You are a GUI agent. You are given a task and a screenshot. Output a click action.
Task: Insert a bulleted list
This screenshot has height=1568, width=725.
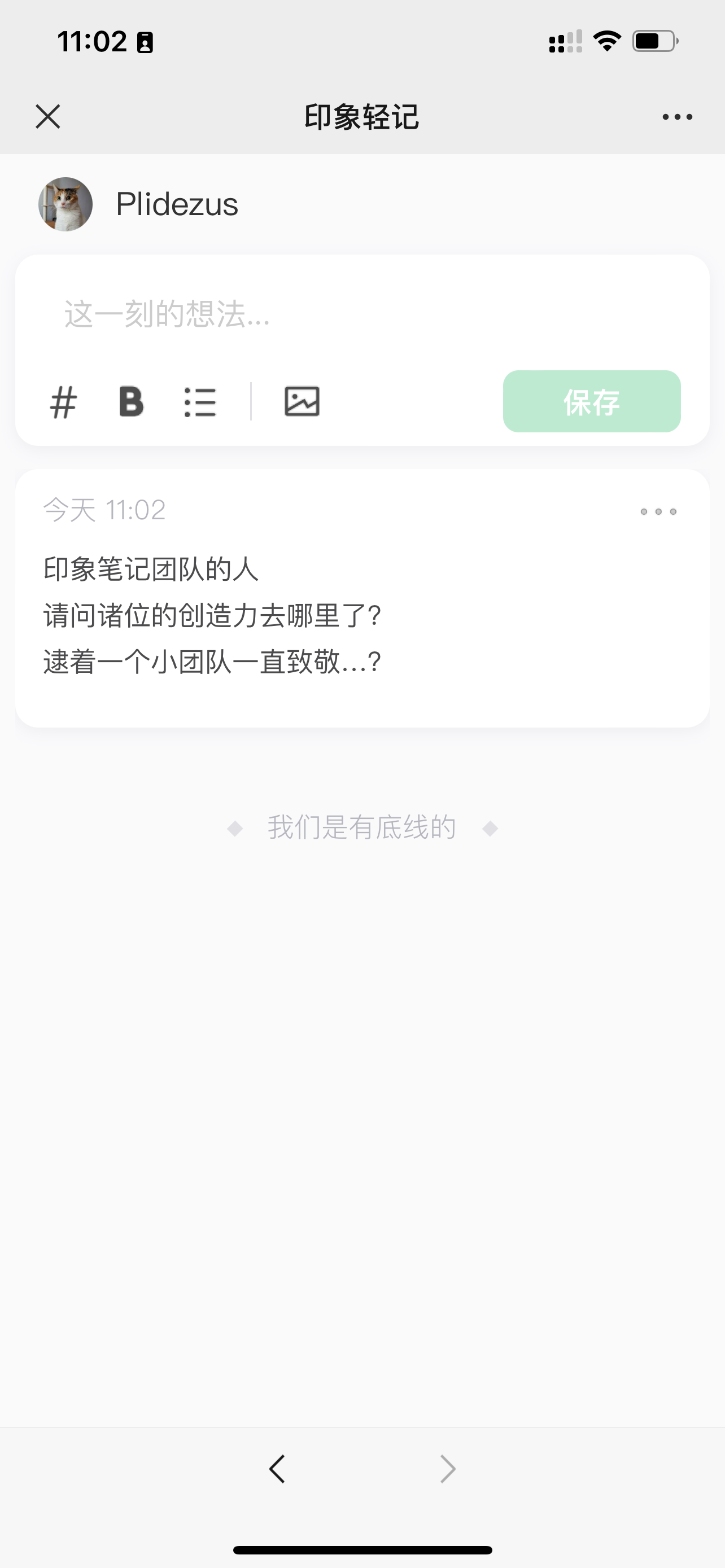coord(200,402)
